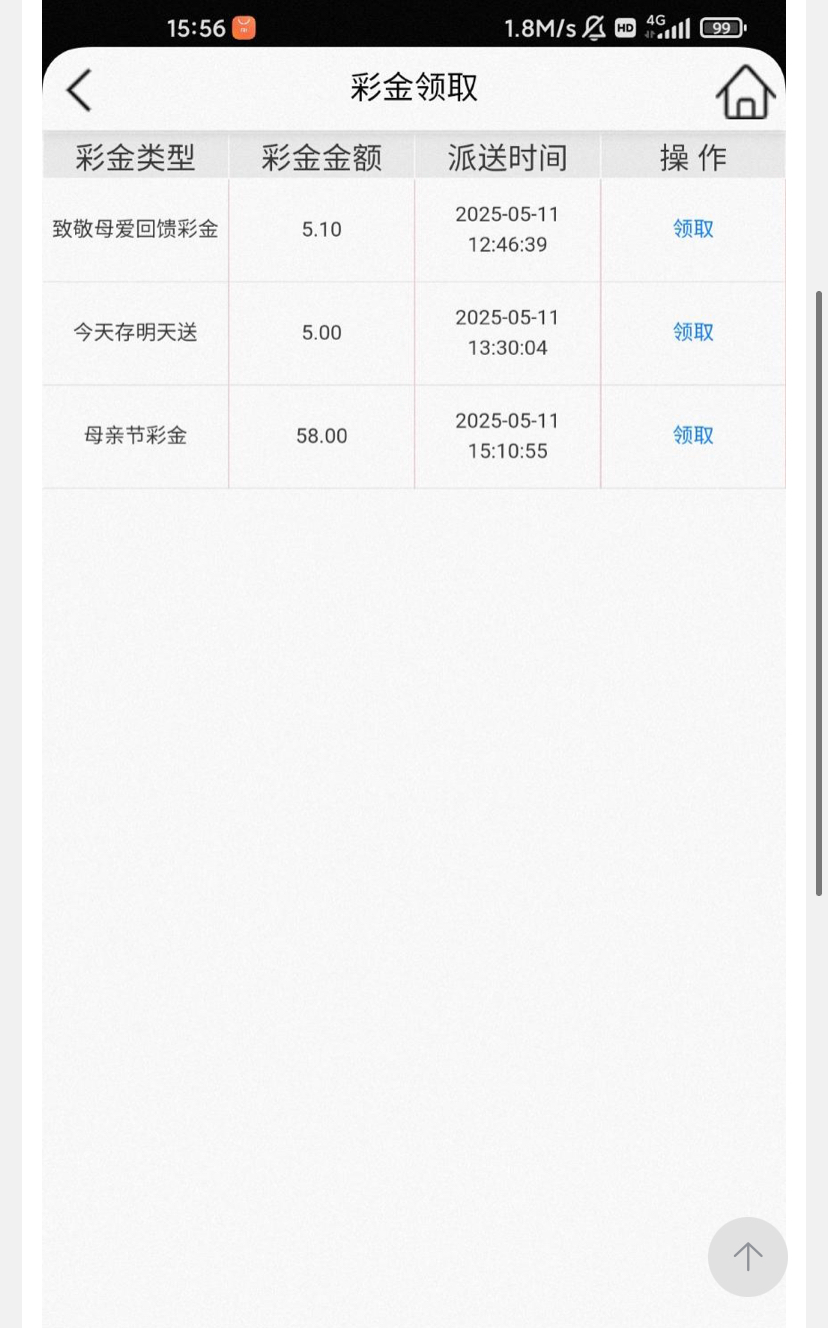828x1328 pixels.
Task: Go back using the top-left arrow
Action: click(x=79, y=90)
